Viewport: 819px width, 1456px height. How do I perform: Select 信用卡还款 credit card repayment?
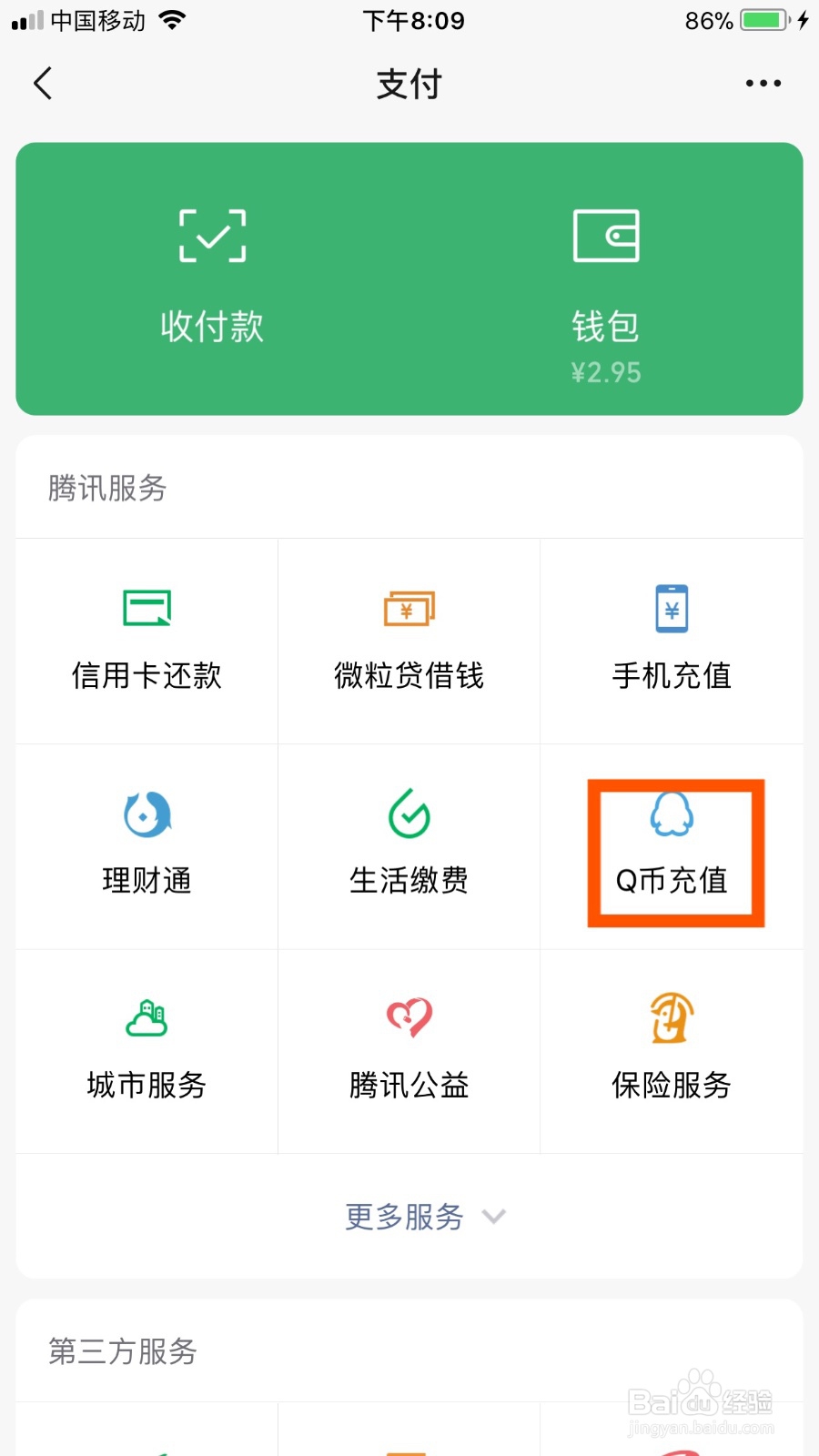[x=146, y=642]
